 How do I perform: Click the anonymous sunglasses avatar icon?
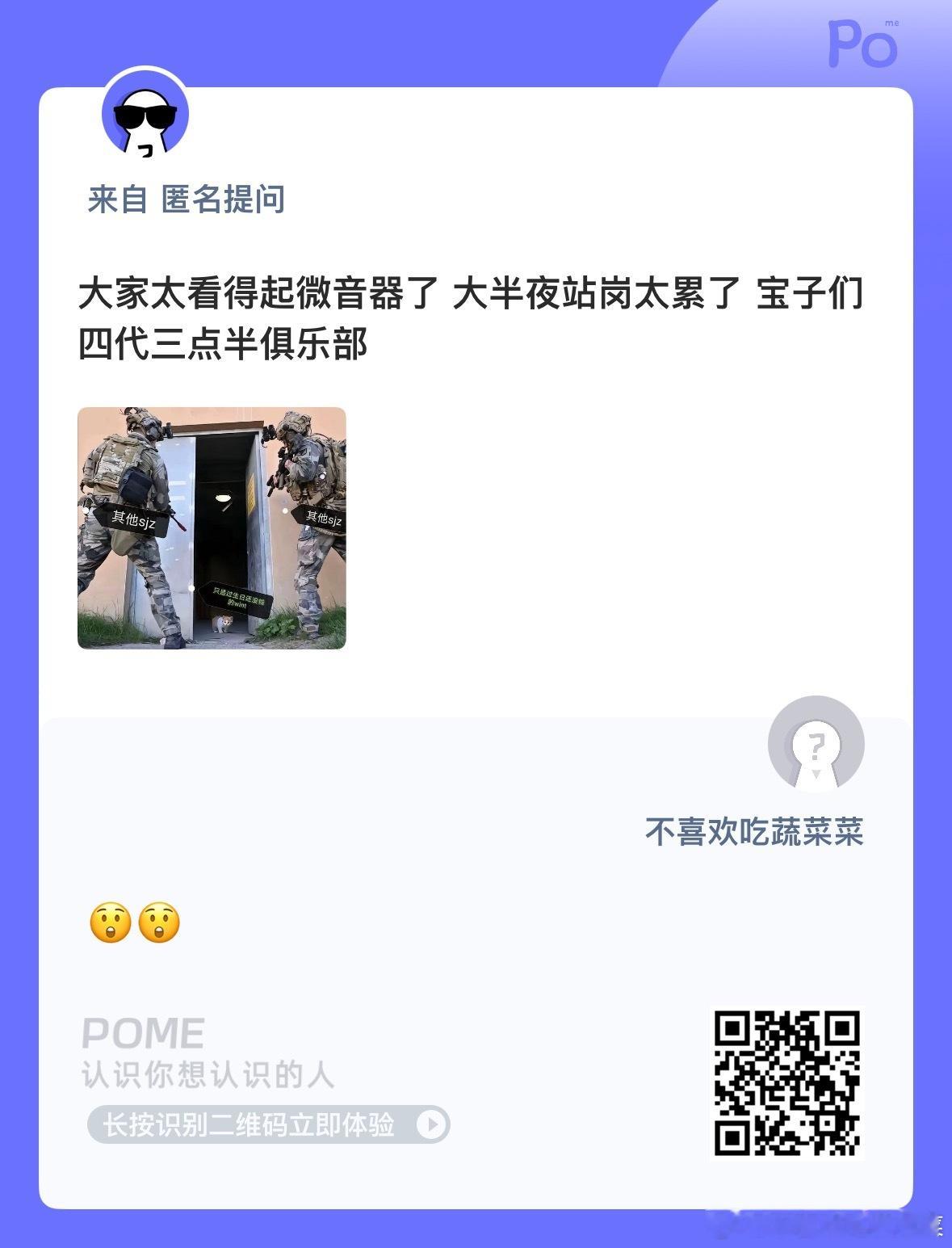coord(144,120)
